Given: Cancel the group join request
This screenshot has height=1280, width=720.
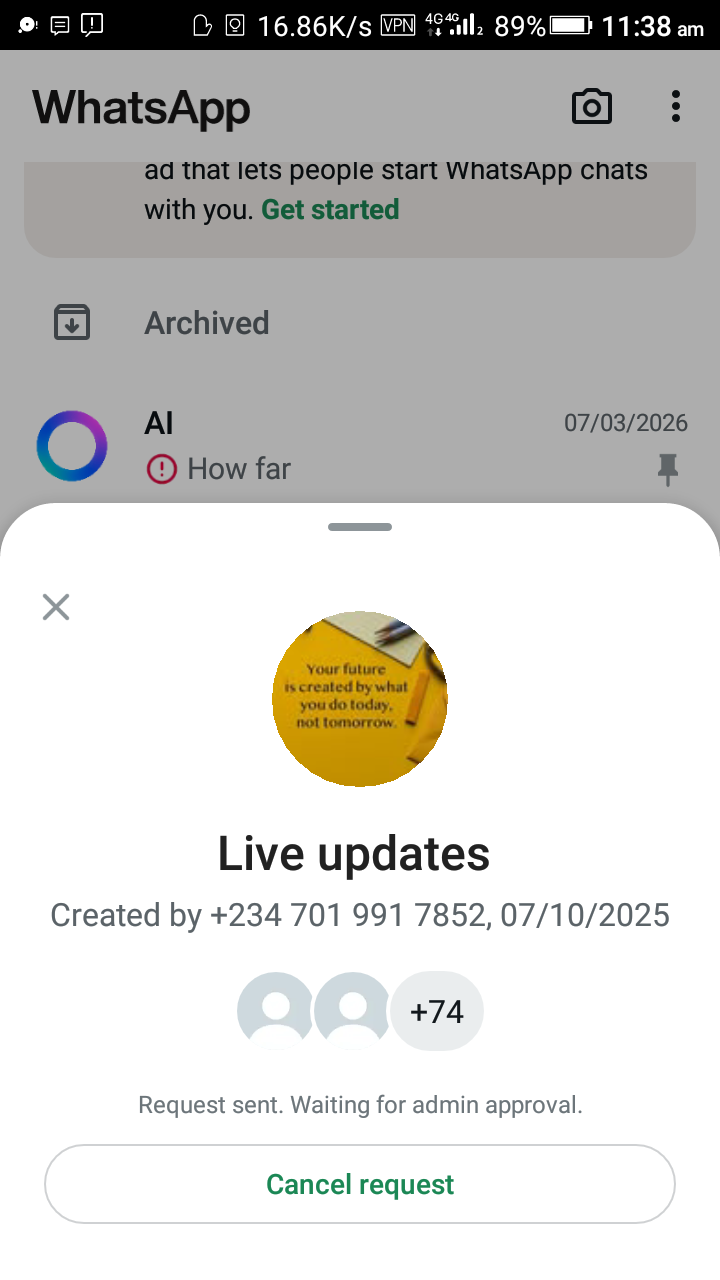Looking at the screenshot, I should 360,1185.
